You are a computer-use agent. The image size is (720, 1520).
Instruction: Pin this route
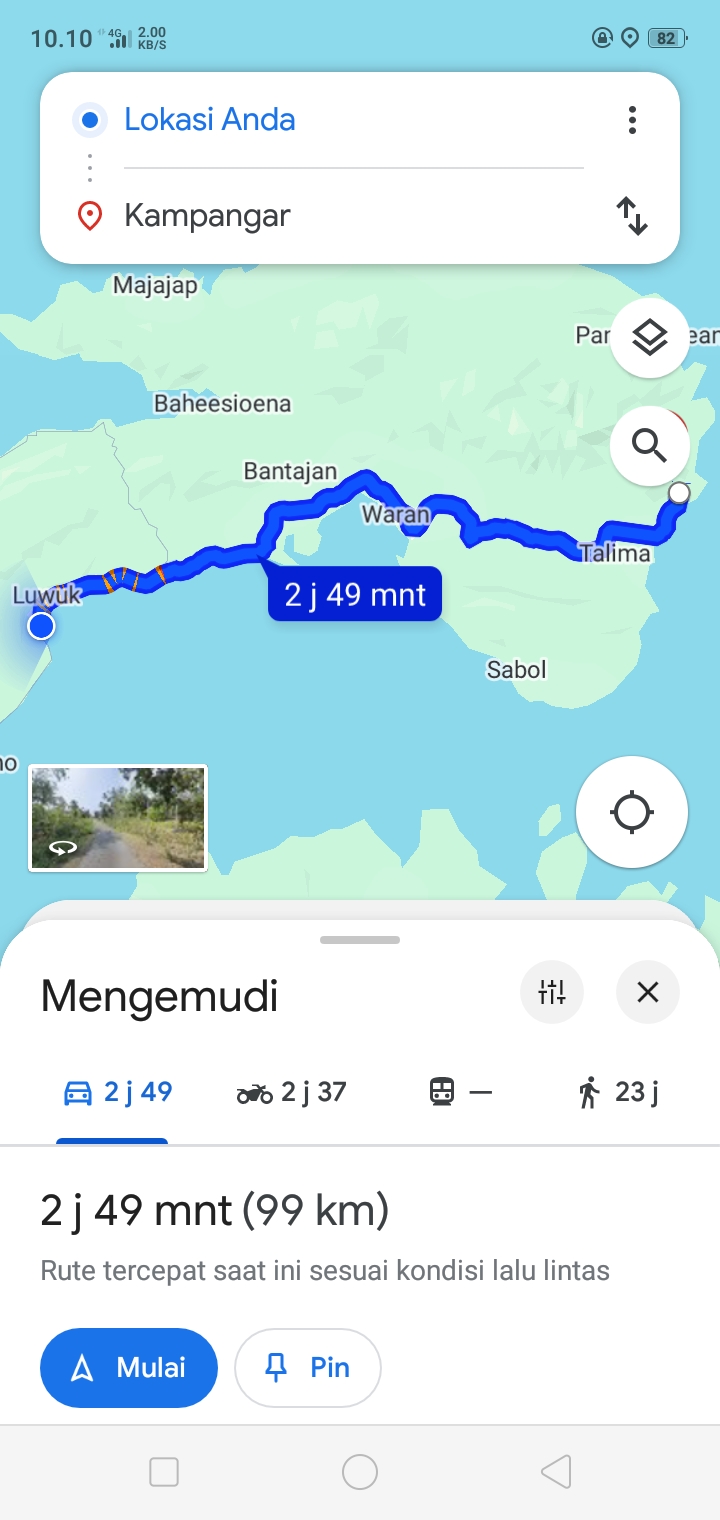(308, 1367)
